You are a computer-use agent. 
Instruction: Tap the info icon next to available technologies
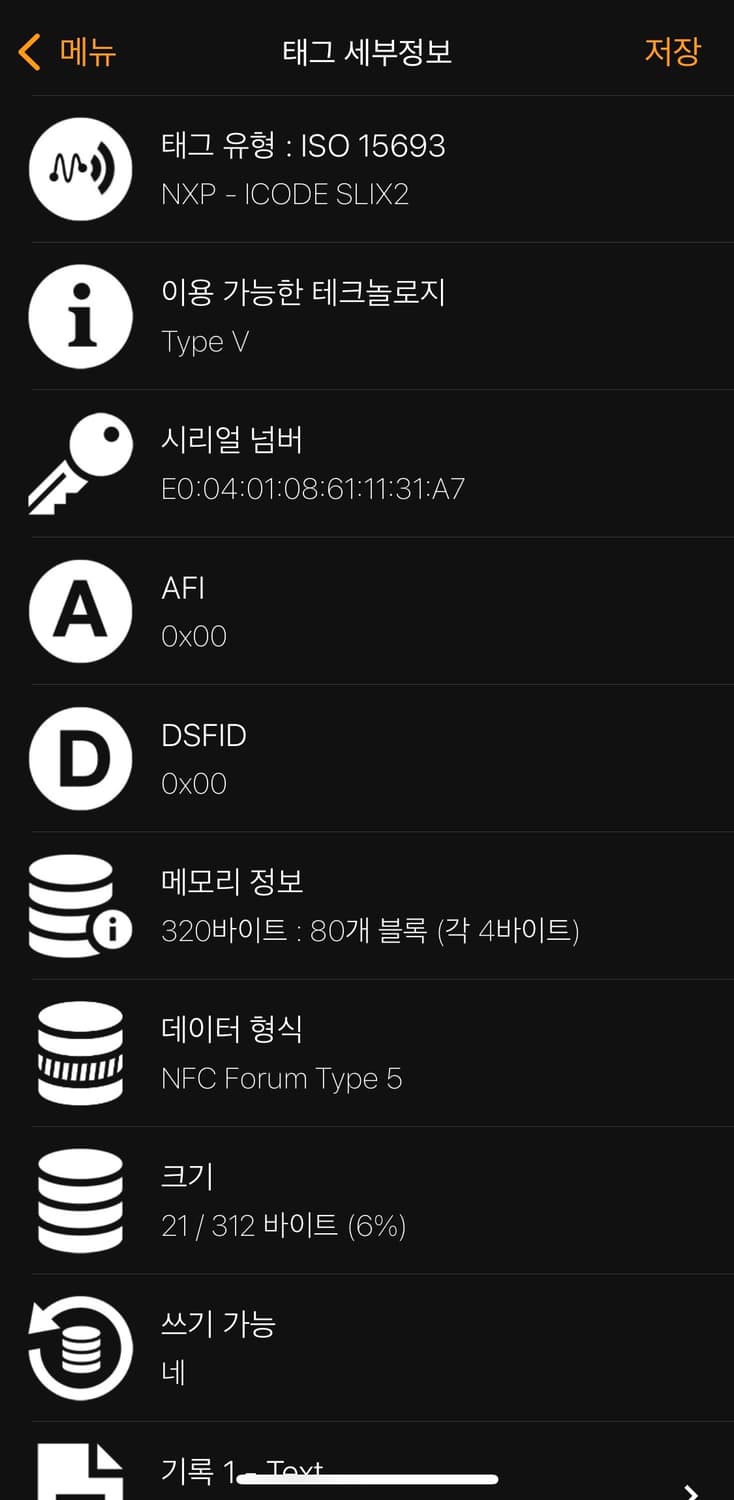(x=80, y=316)
